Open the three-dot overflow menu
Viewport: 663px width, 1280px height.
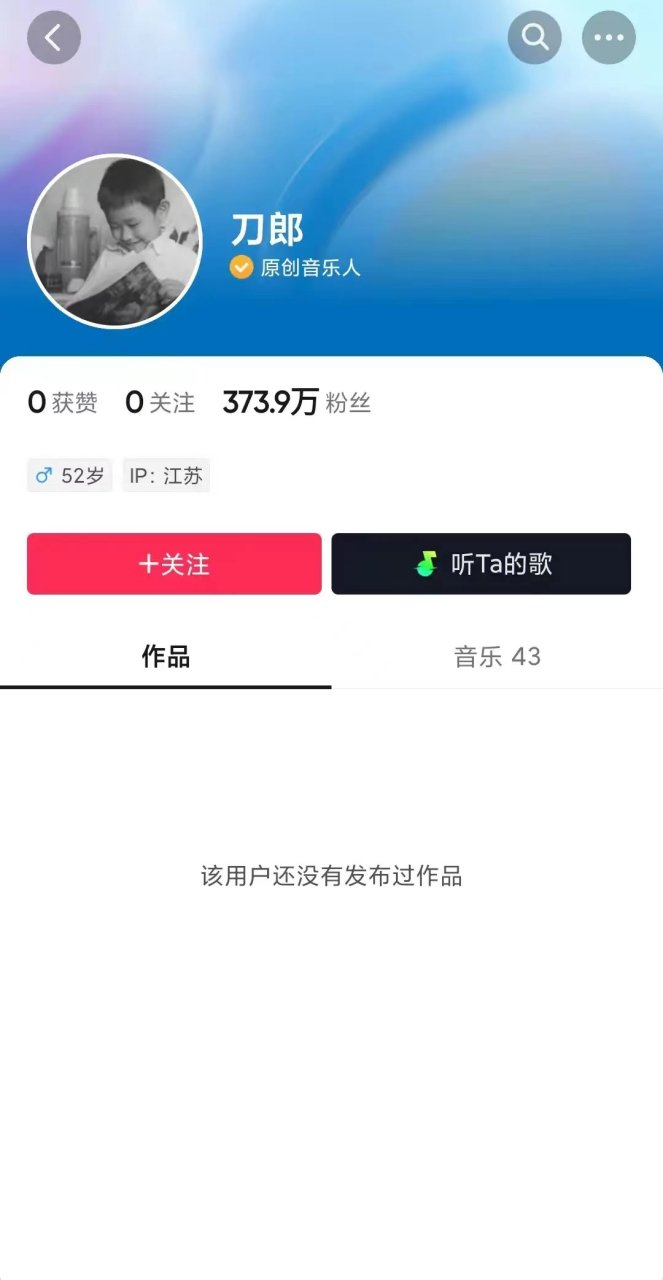click(608, 38)
